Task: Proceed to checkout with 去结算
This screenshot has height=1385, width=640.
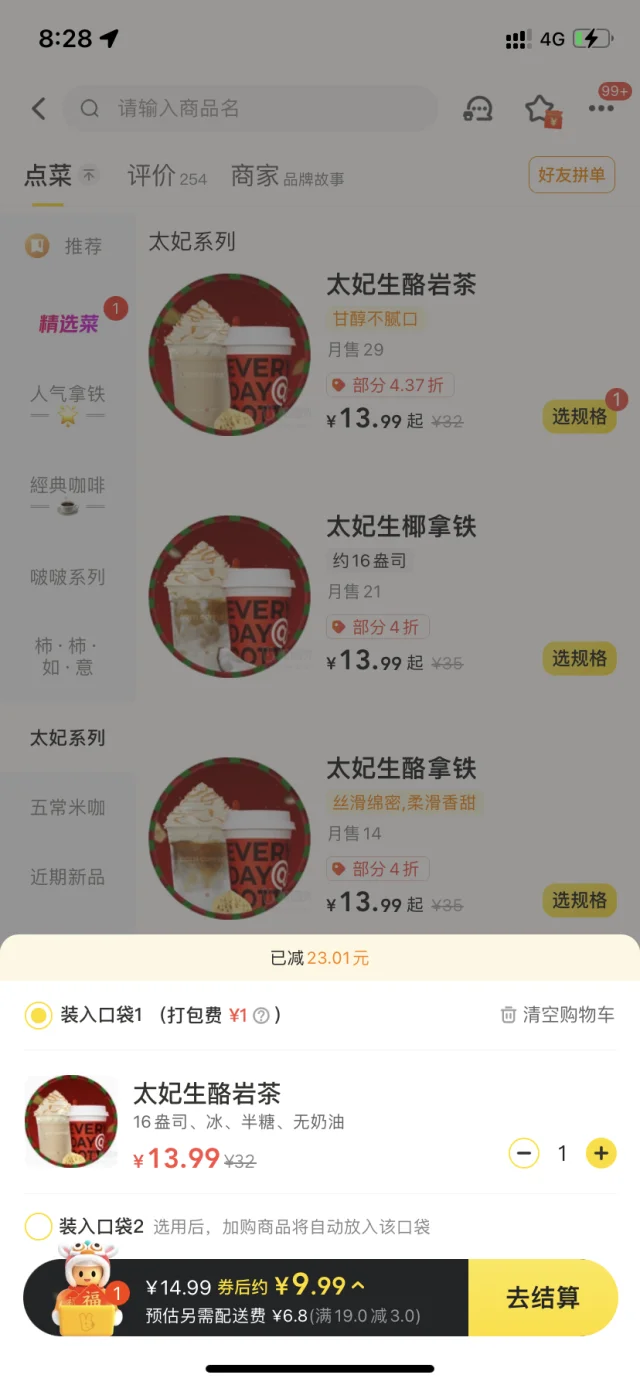Action: click(542, 1297)
